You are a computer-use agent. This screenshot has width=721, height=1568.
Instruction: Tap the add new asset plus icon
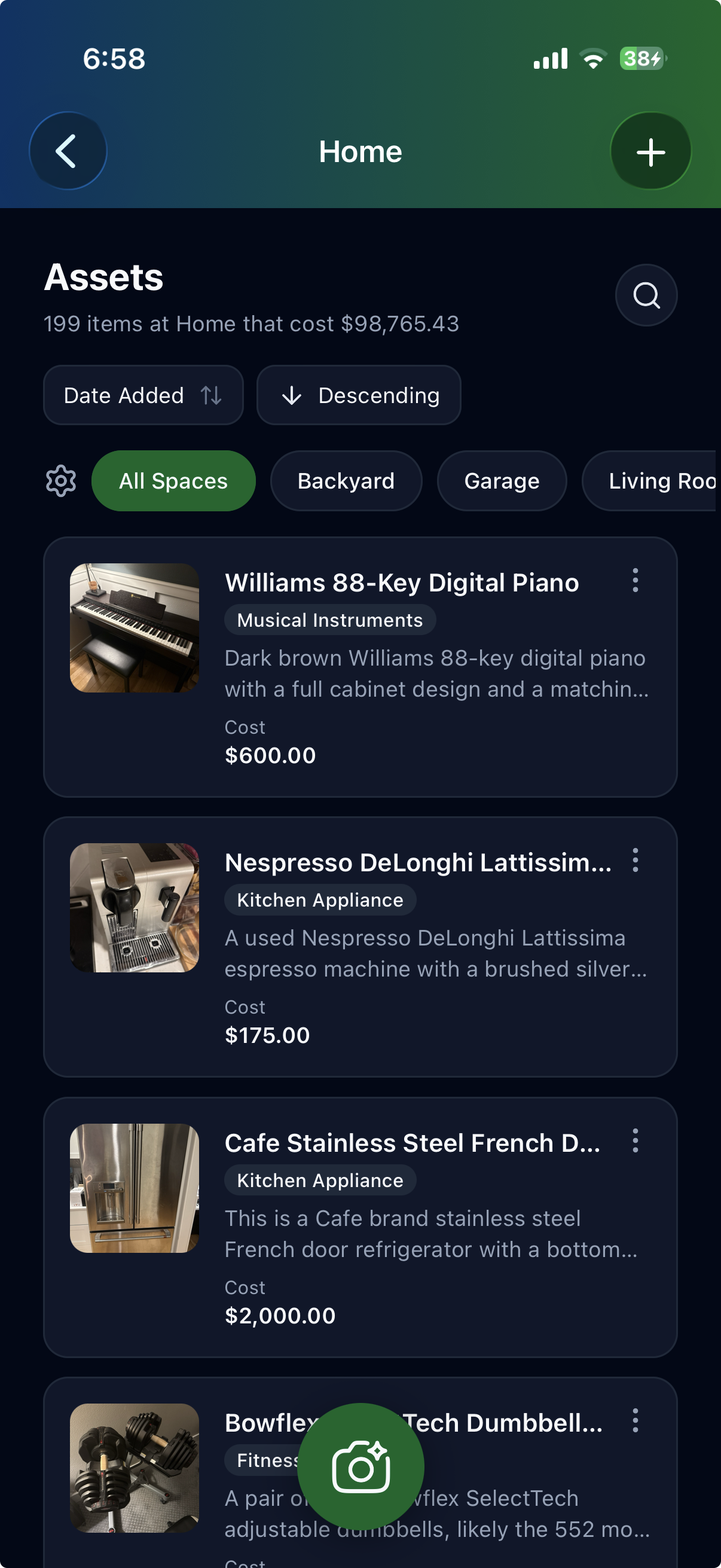tap(650, 151)
